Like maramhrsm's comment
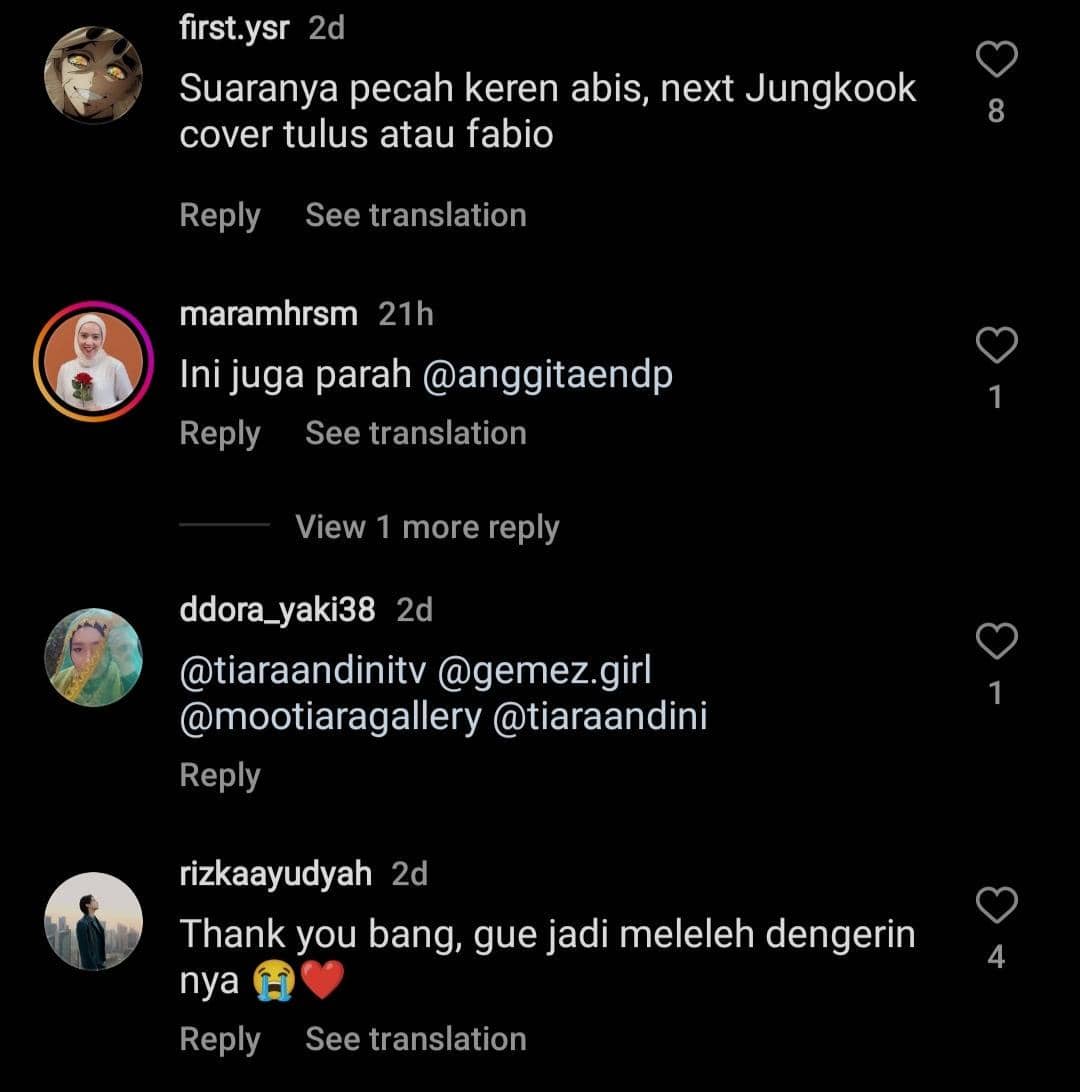The height and width of the screenshot is (1092, 1080). (x=996, y=346)
